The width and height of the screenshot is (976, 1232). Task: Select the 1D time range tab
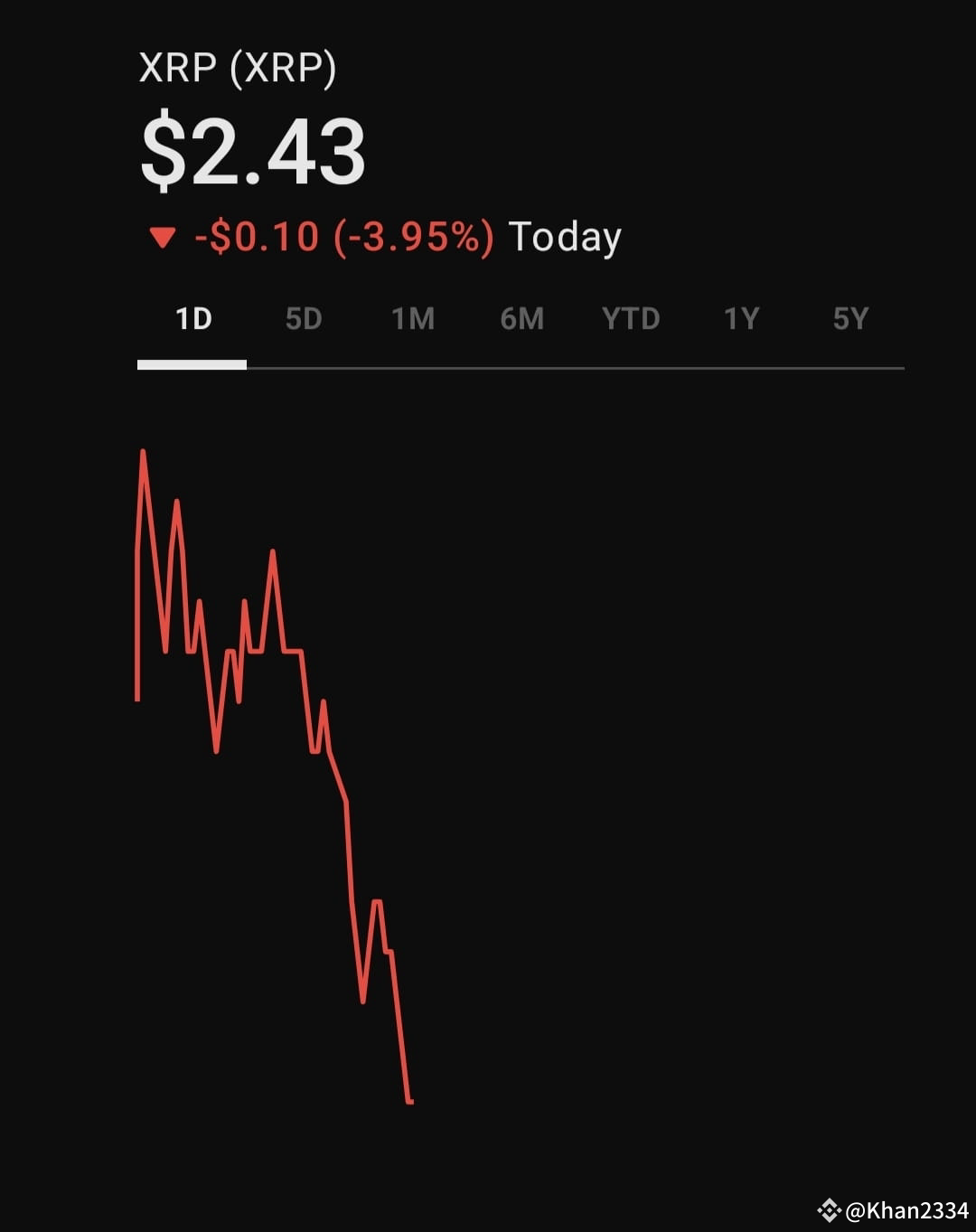[192, 319]
